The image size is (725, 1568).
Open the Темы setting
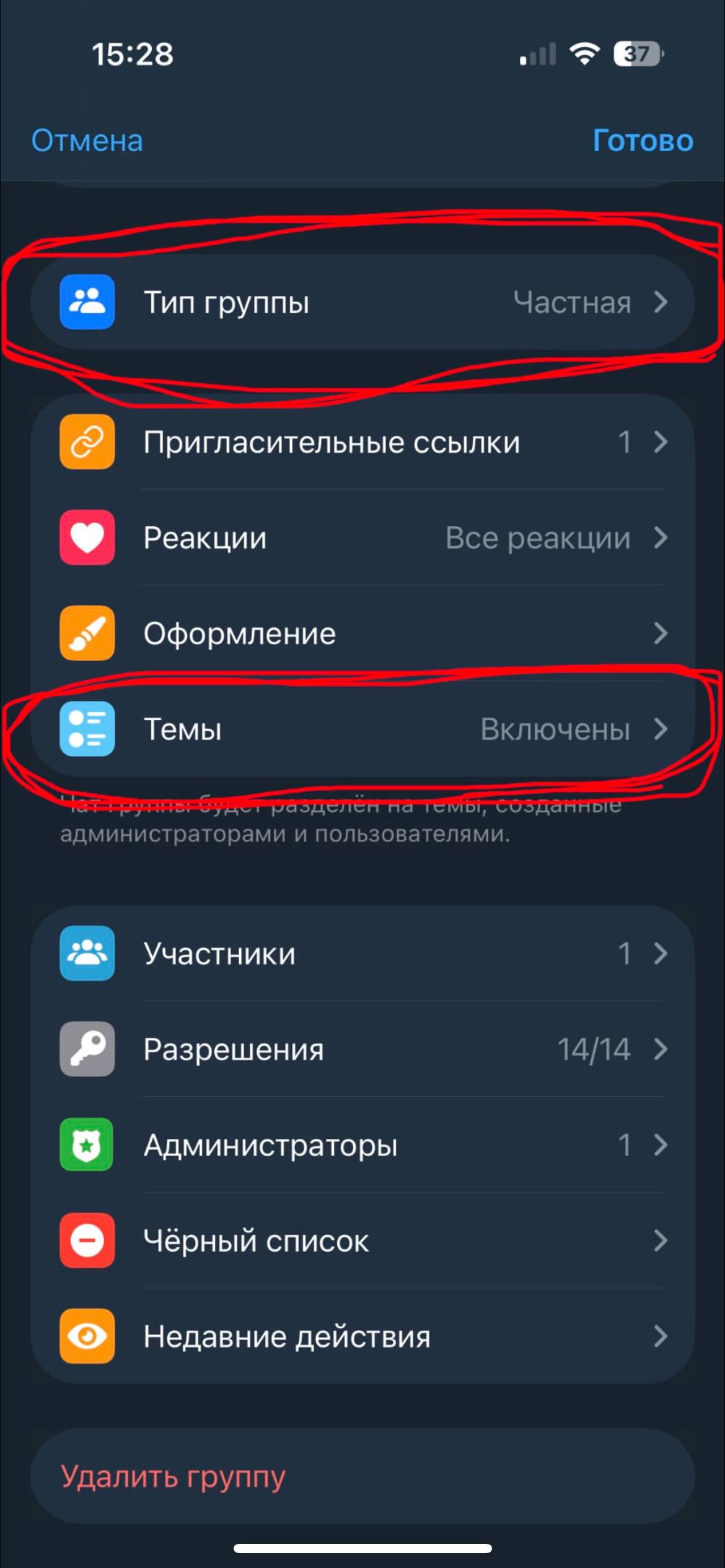tap(362, 729)
